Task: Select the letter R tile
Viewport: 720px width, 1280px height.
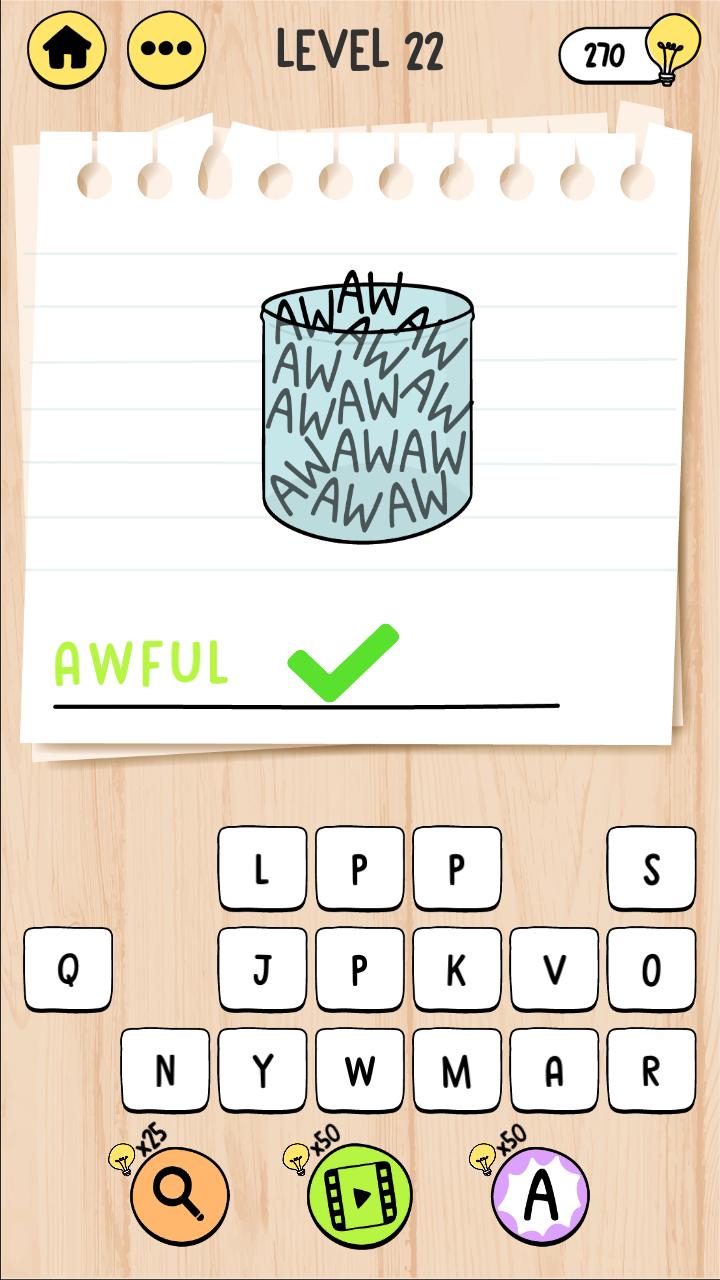Action: click(x=651, y=1070)
